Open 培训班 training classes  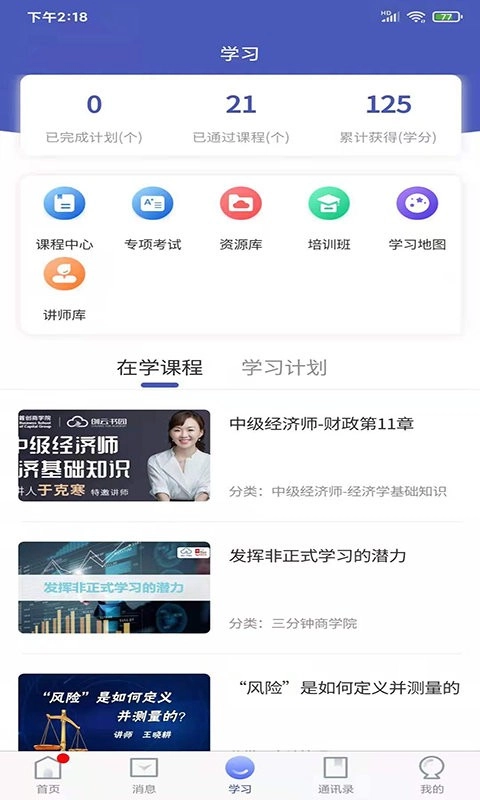[x=329, y=219]
